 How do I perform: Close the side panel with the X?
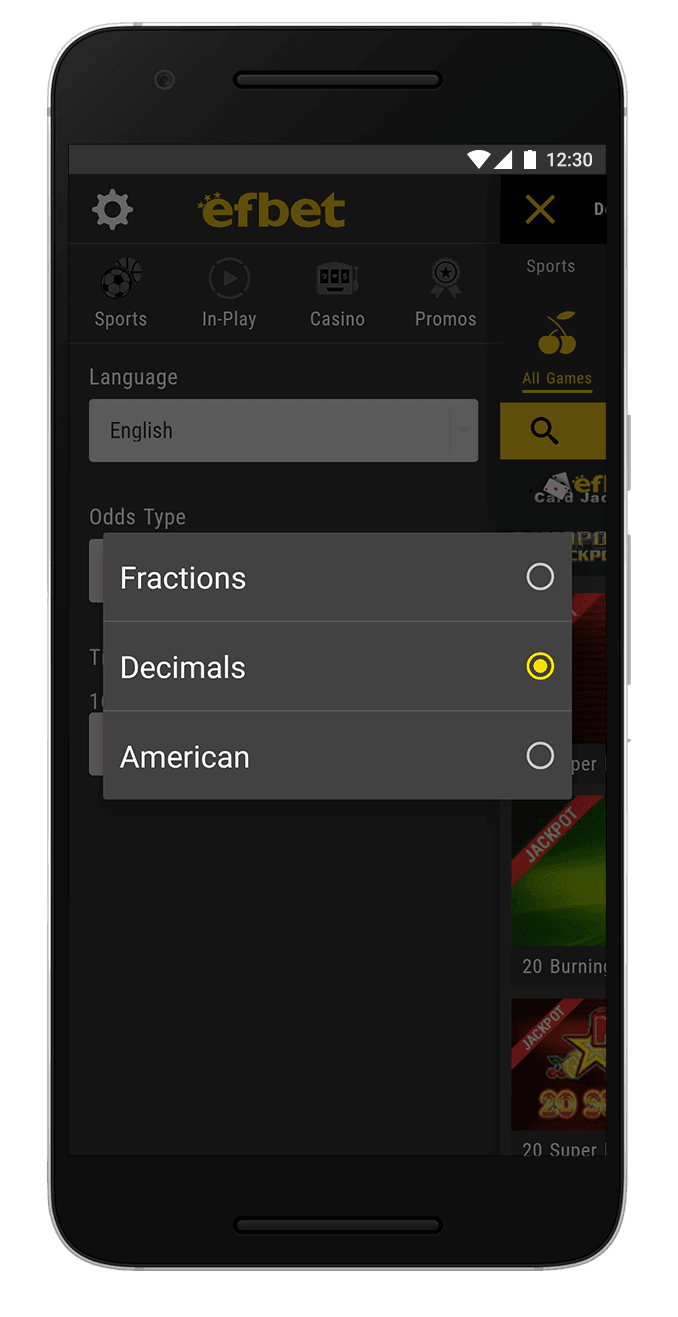click(540, 210)
